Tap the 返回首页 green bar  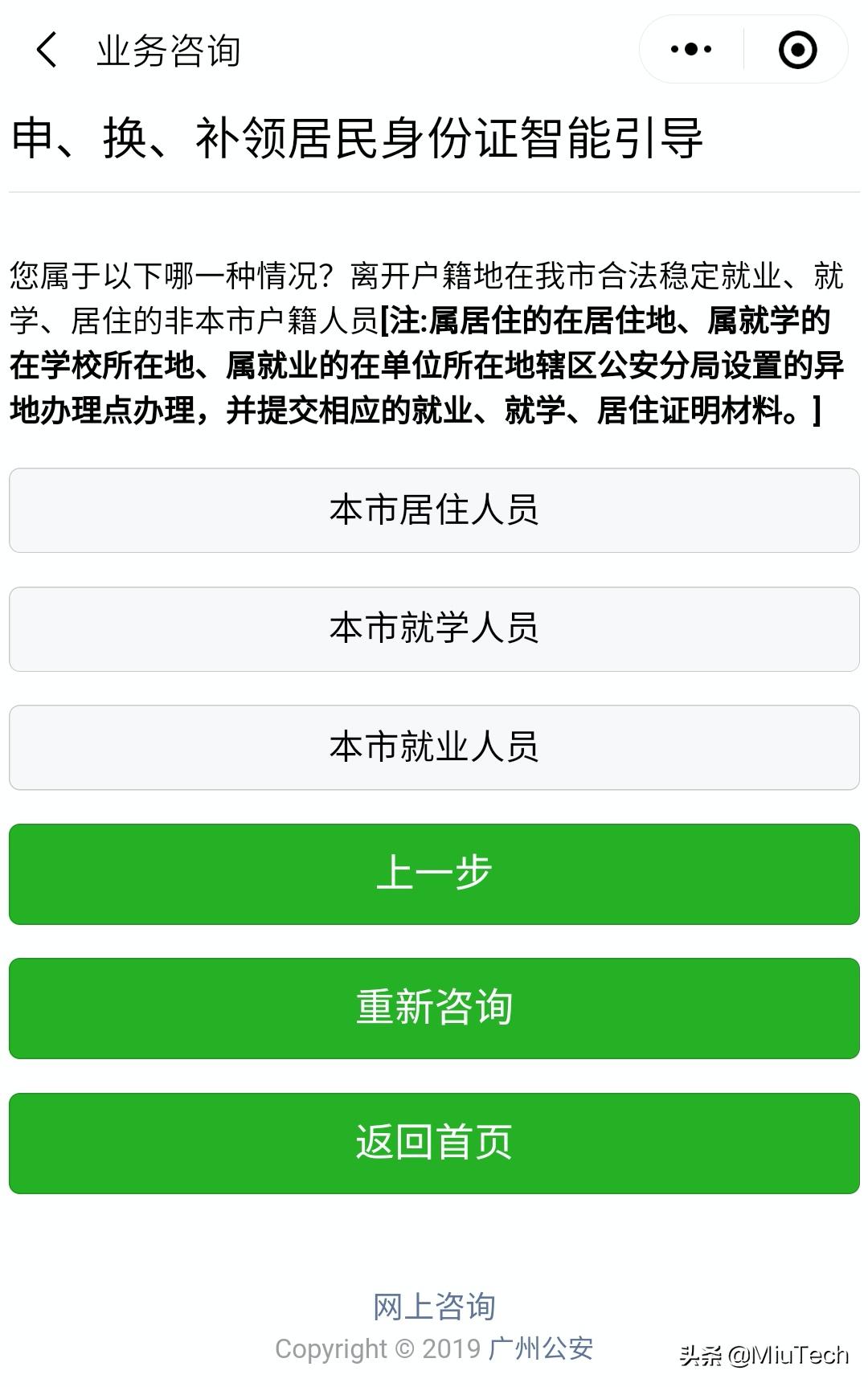(434, 1143)
